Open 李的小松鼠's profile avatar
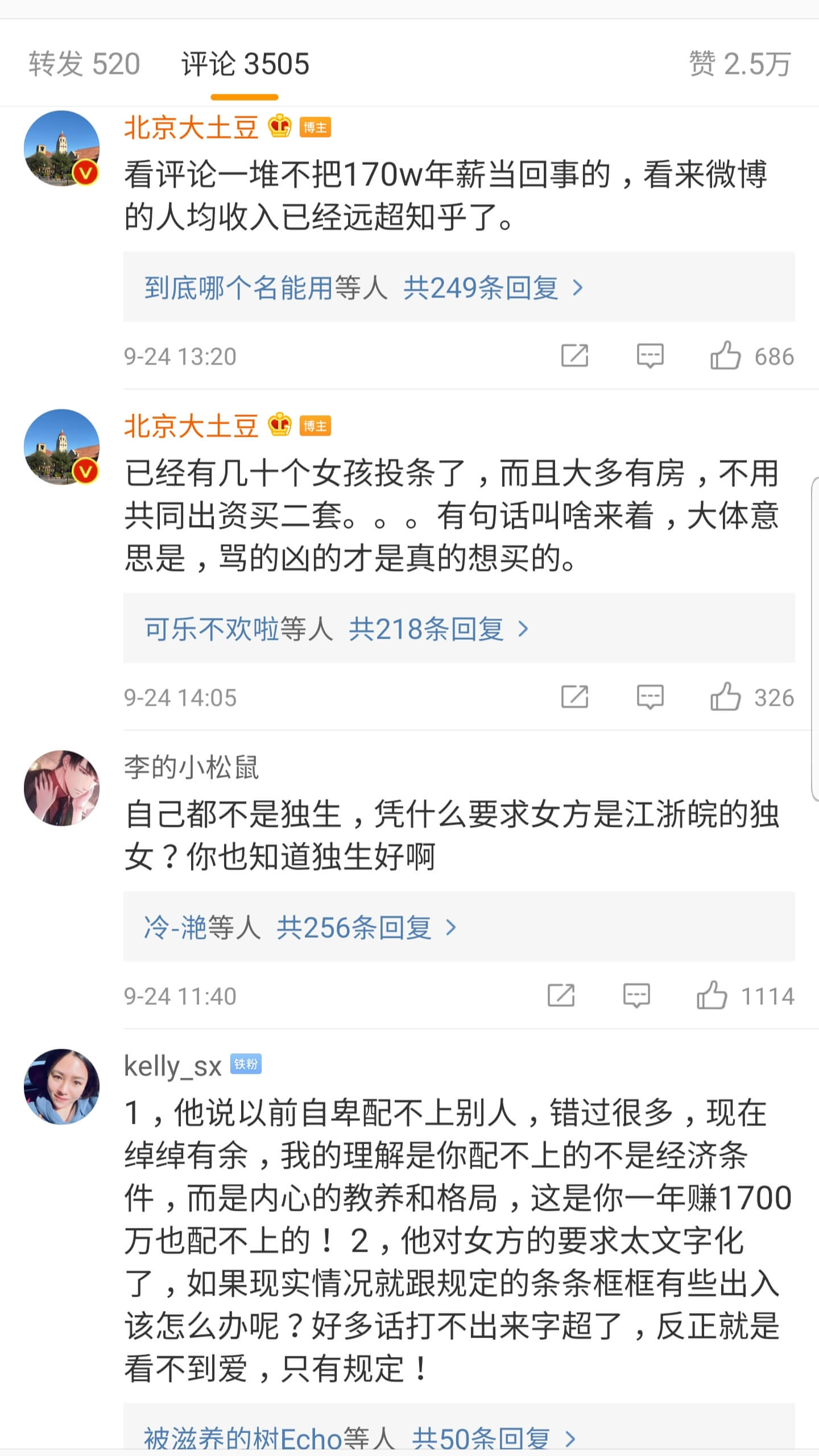 (x=62, y=788)
